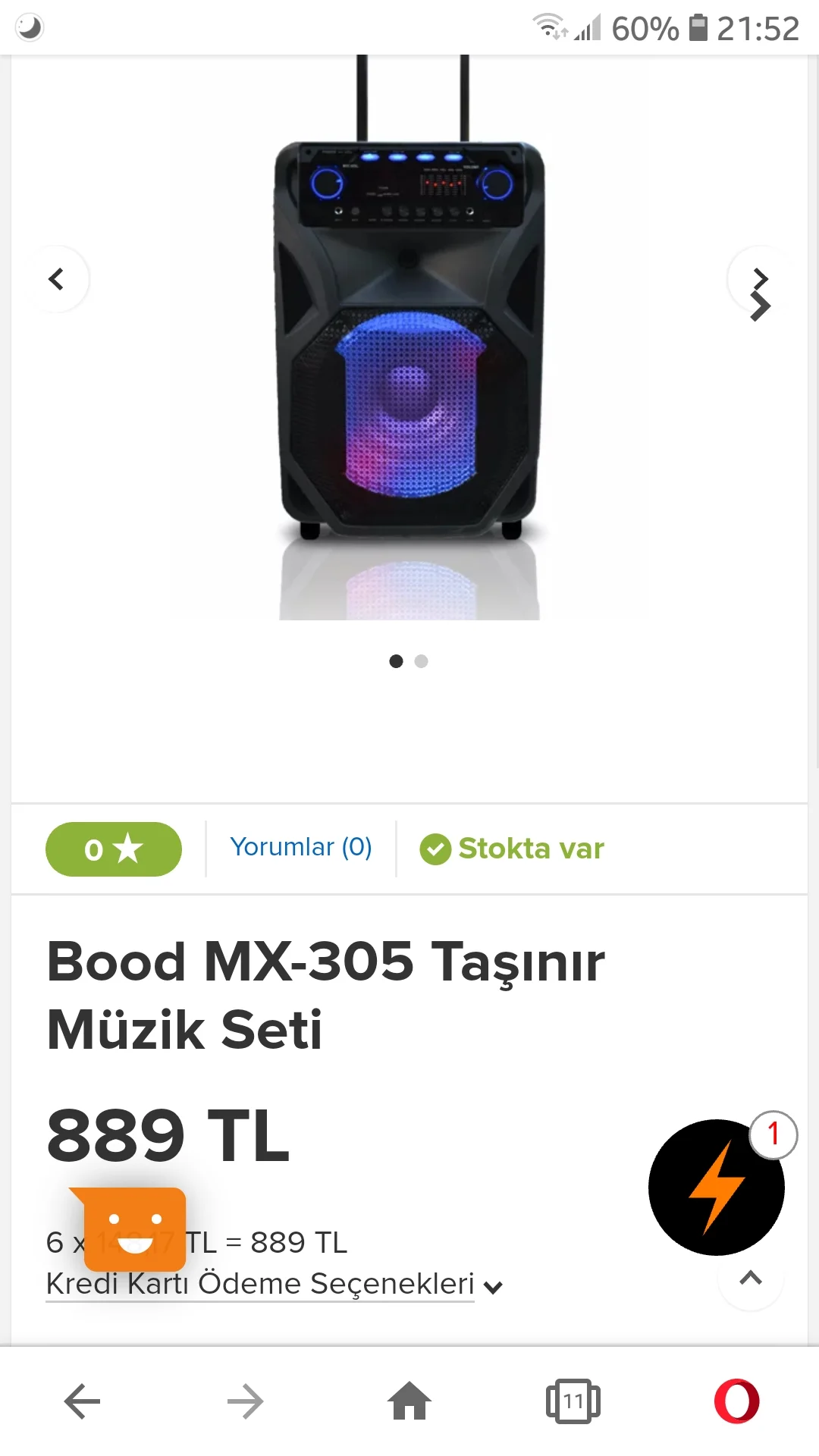
Task: Open the browser home page
Action: [x=409, y=1401]
